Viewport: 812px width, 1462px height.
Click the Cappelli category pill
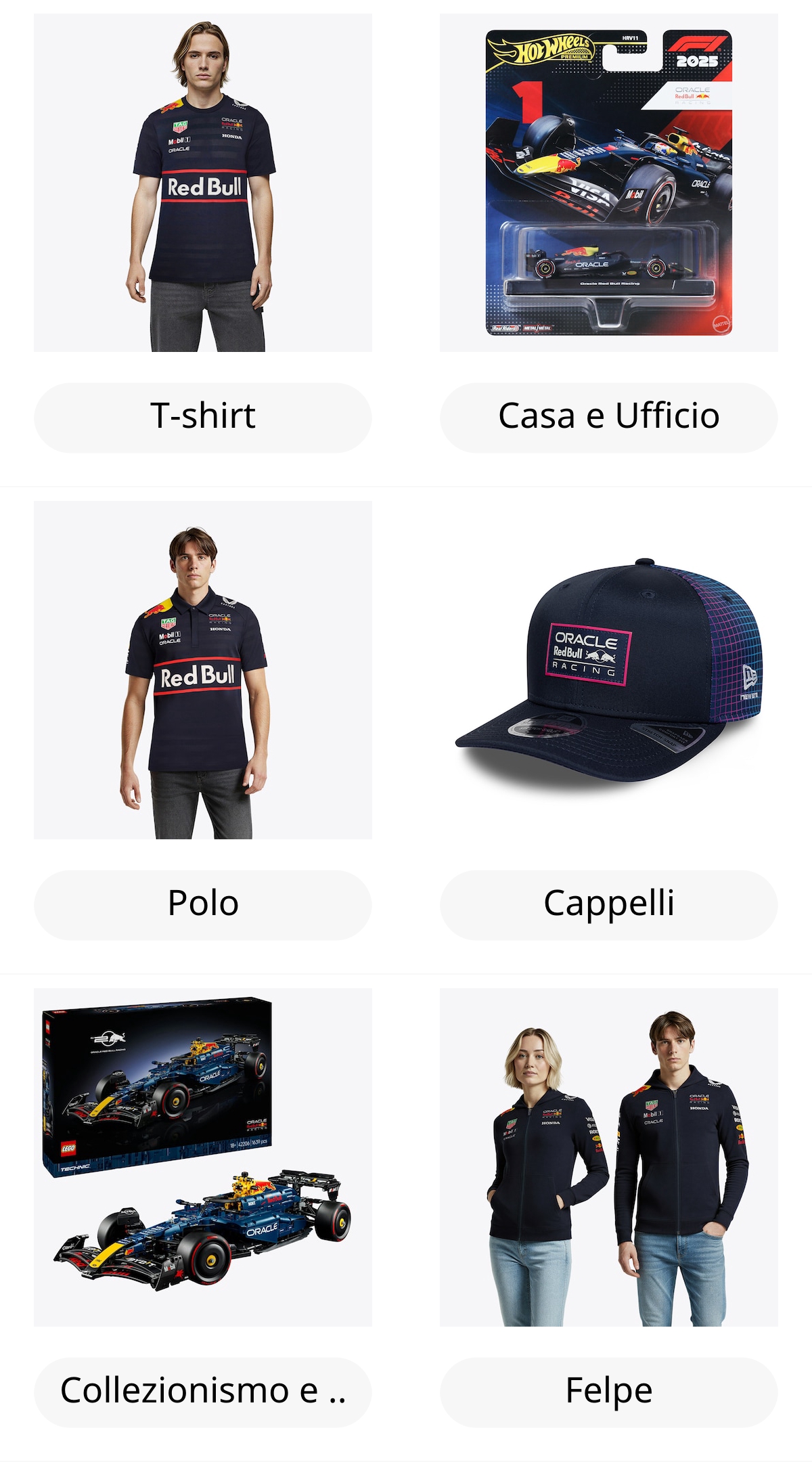pyautogui.click(x=608, y=902)
